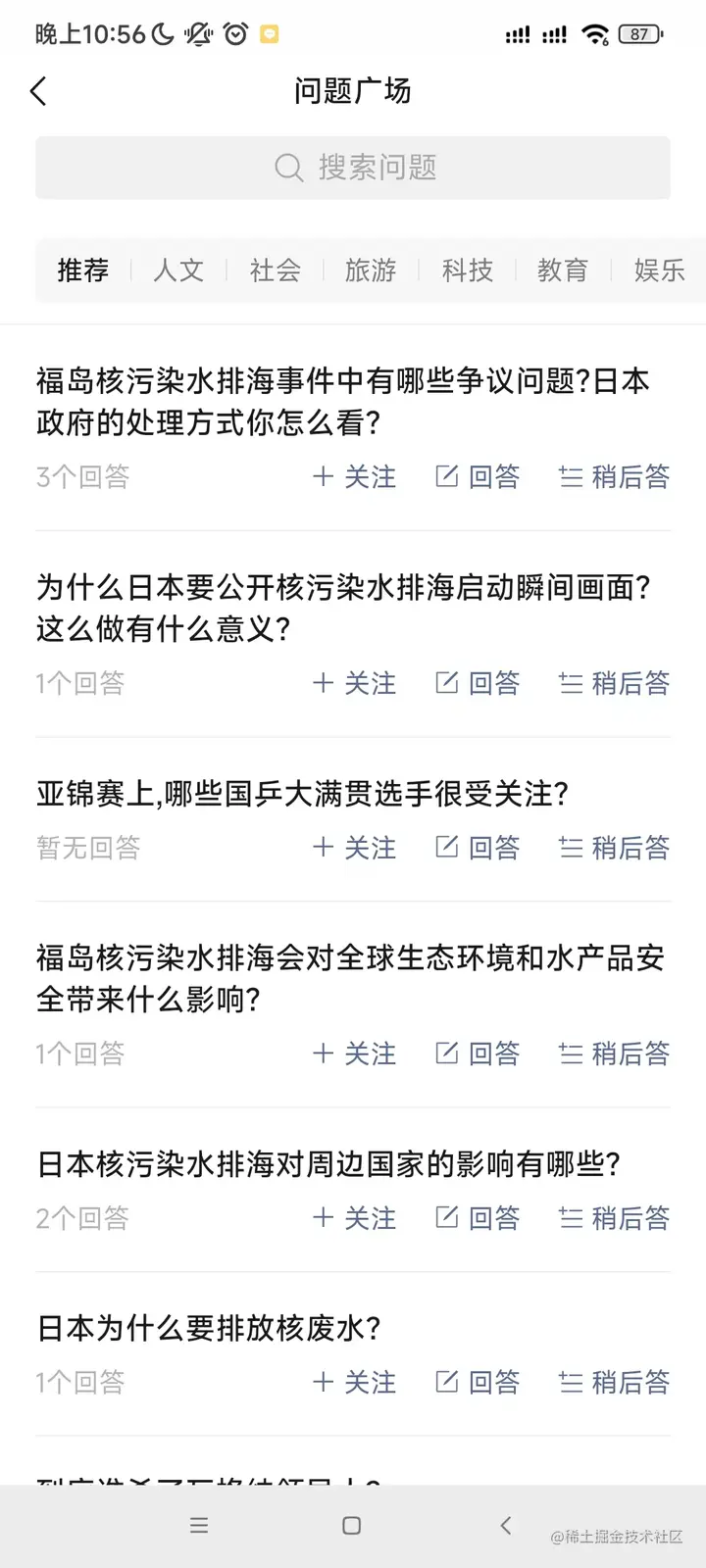Open the 教育 category tab
706x1568 pixels.
(563, 270)
